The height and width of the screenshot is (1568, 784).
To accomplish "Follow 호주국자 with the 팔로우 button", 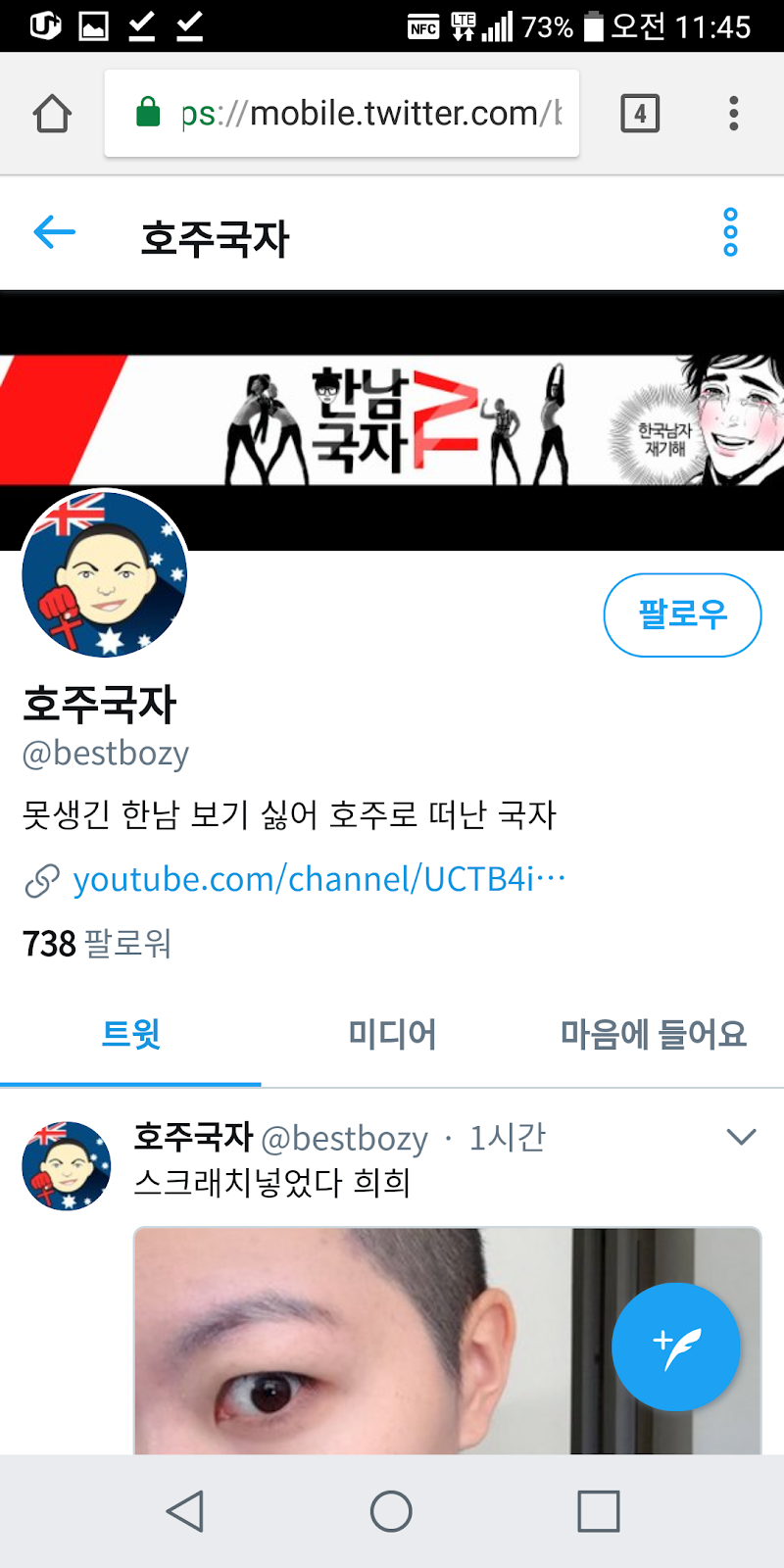I will [x=682, y=615].
